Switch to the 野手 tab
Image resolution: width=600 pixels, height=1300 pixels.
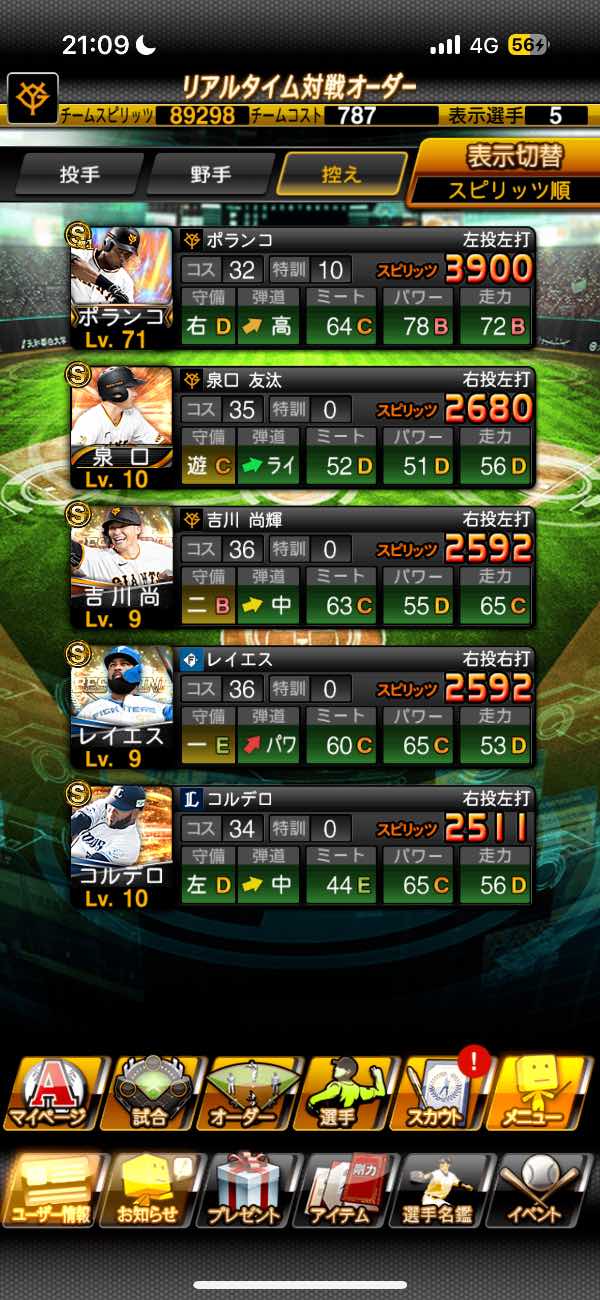pyautogui.click(x=211, y=175)
